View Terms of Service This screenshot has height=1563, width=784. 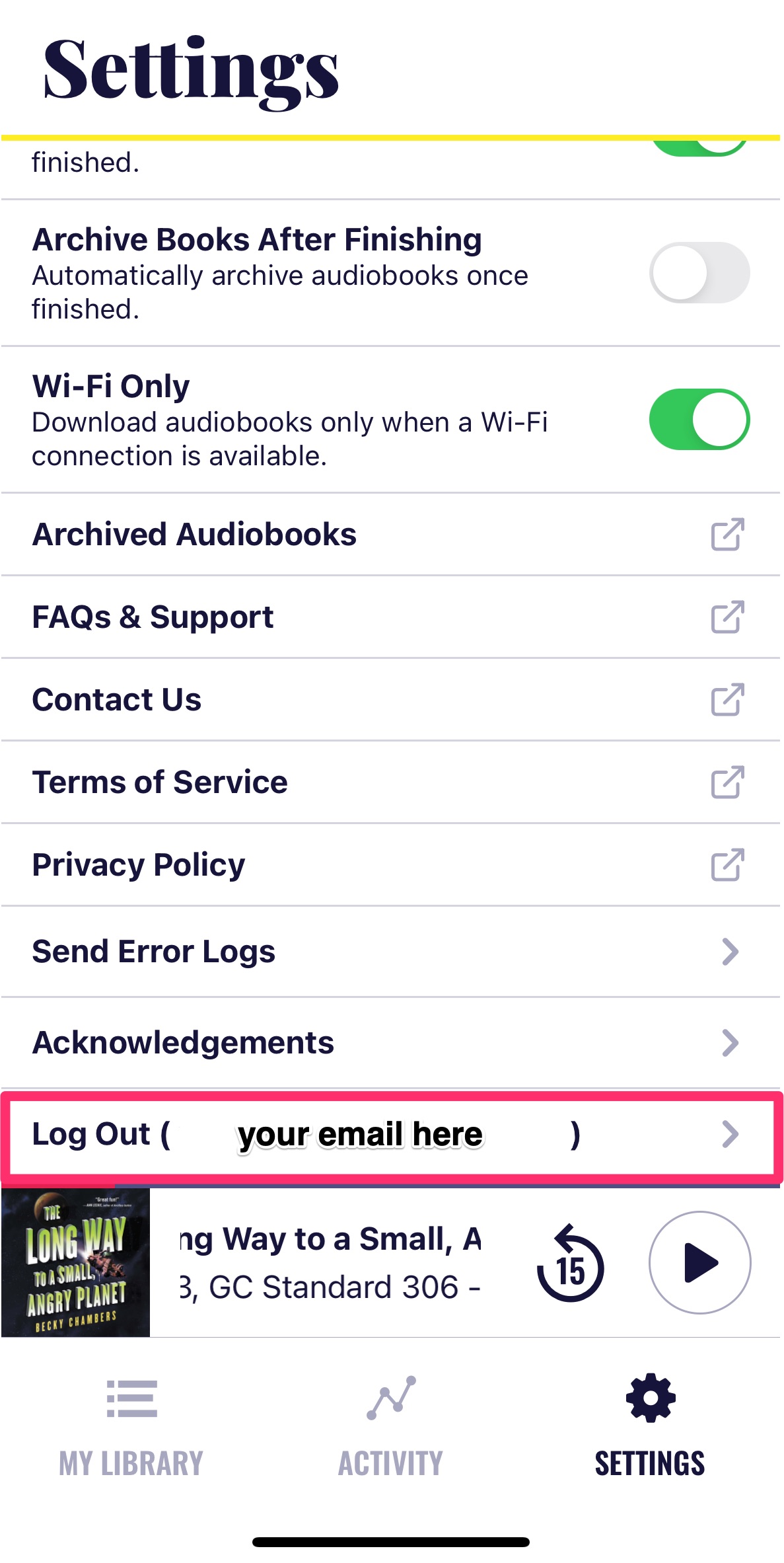click(x=390, y=782)
